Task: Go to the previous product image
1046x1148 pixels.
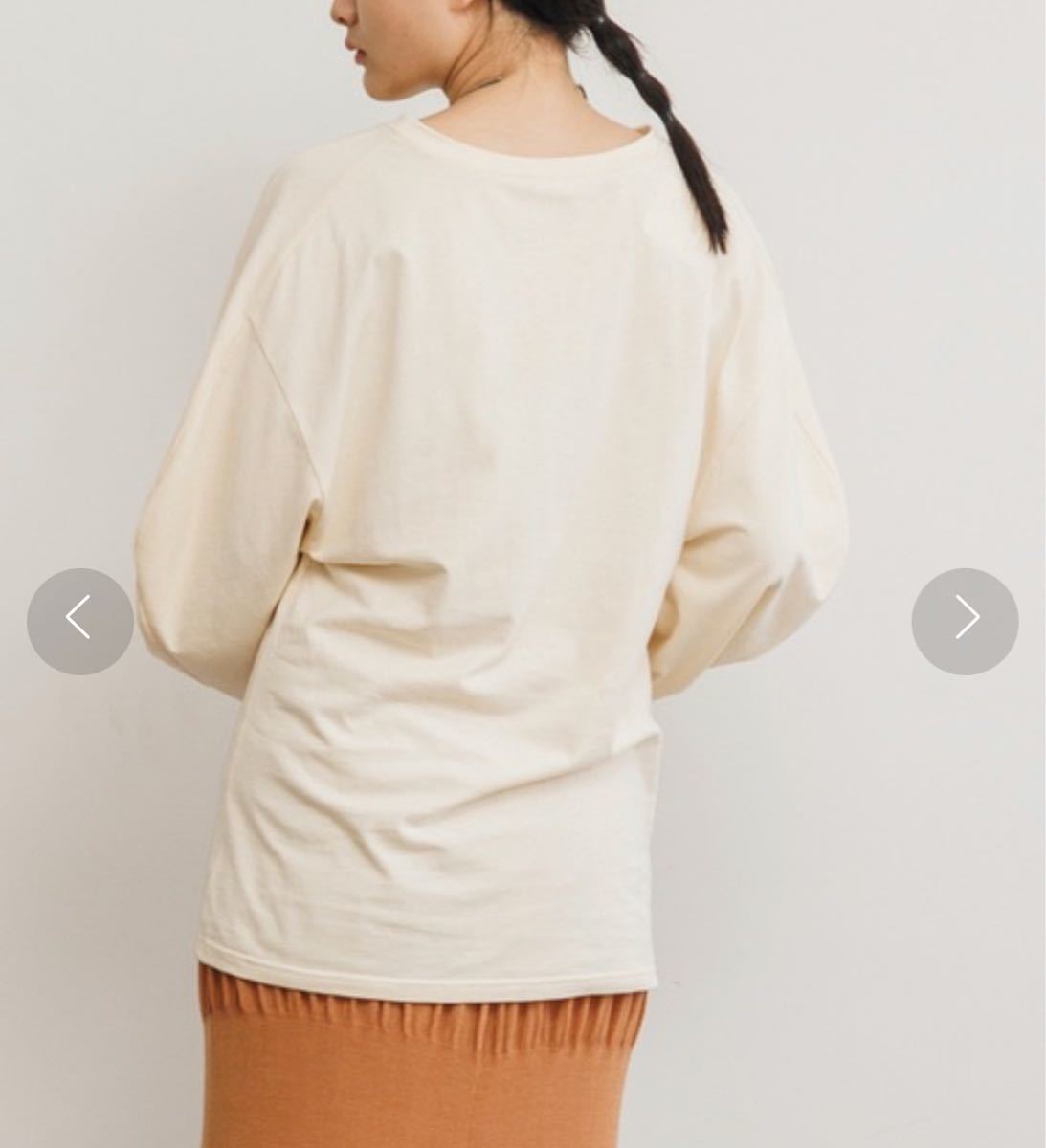Action: coord(79,621)
